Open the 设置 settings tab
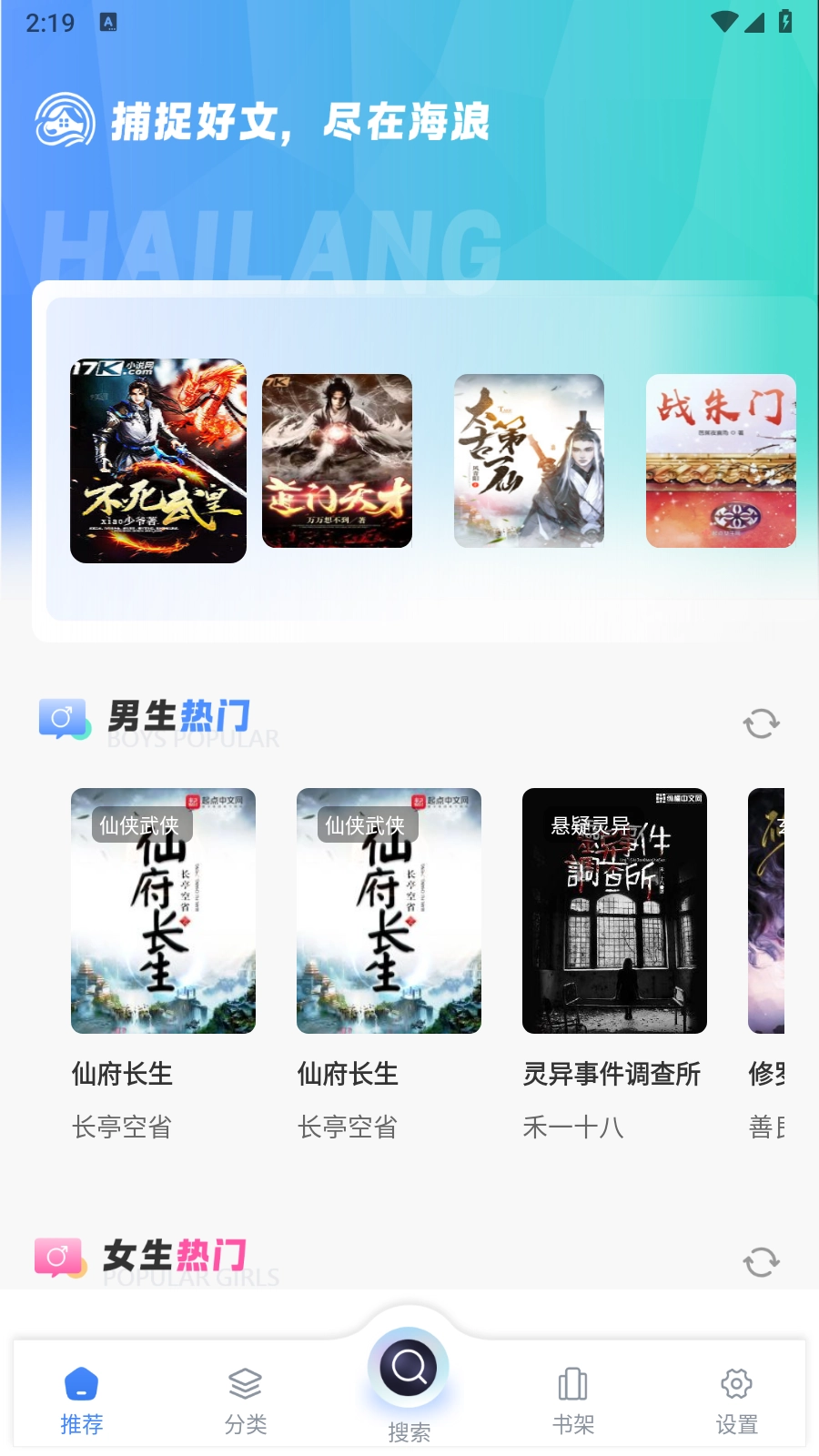The height and width of the screenshot is (1456, 819). click(x=736, y=1399)
